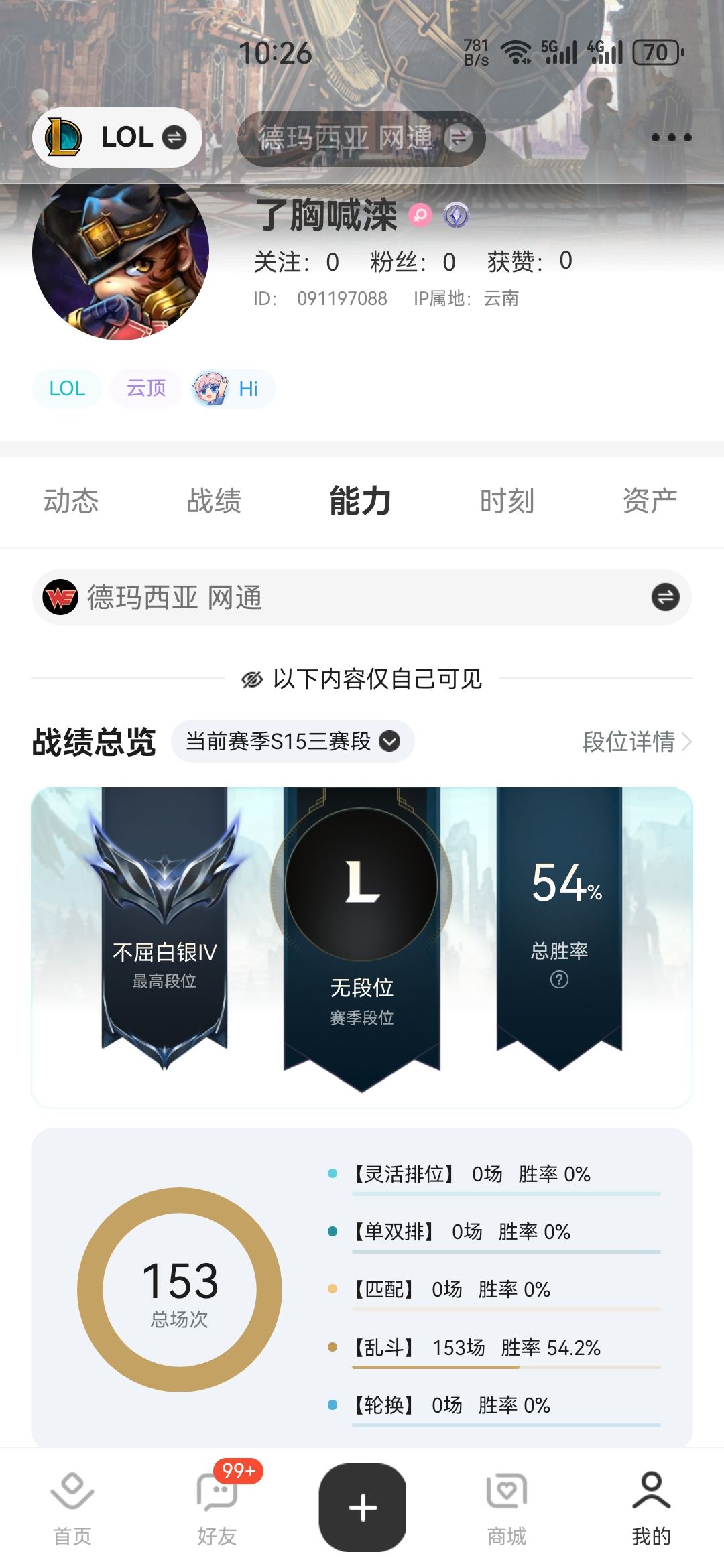
Task: Select the LOL tag chip
Action: coord(67,389)
